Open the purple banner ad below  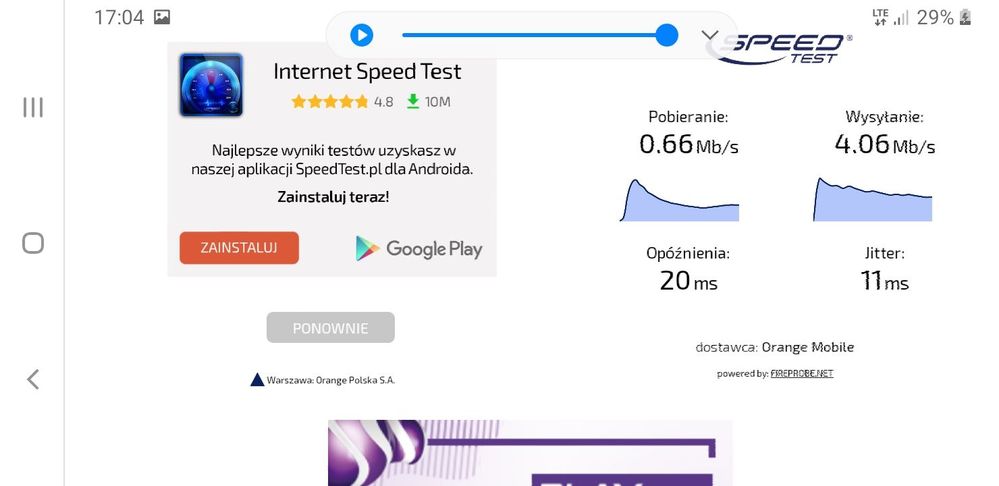click(530, 455)
